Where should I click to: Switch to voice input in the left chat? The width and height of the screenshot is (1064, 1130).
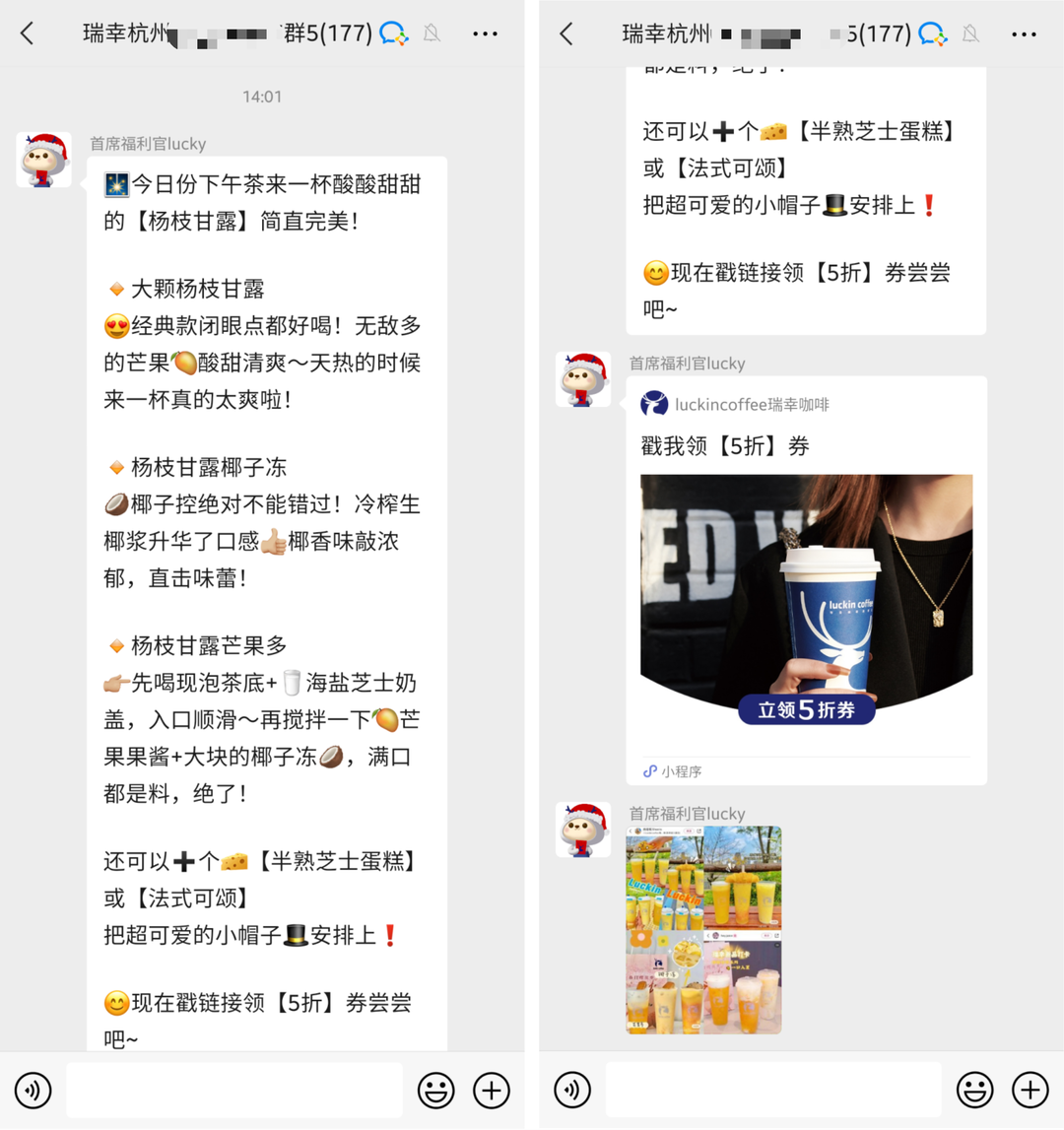[33, 1091]
